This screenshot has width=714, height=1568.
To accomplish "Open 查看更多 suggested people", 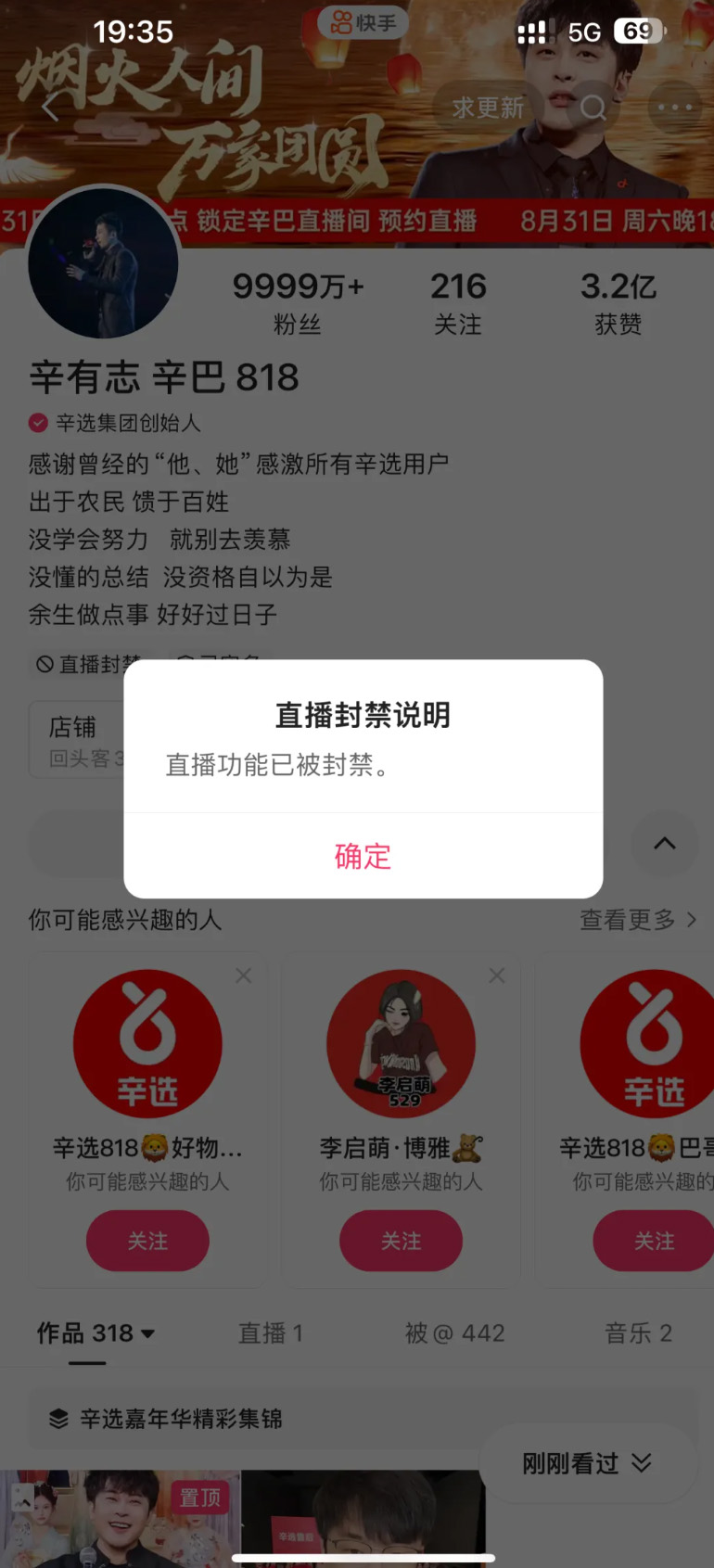I will click(x=638, y=919).
